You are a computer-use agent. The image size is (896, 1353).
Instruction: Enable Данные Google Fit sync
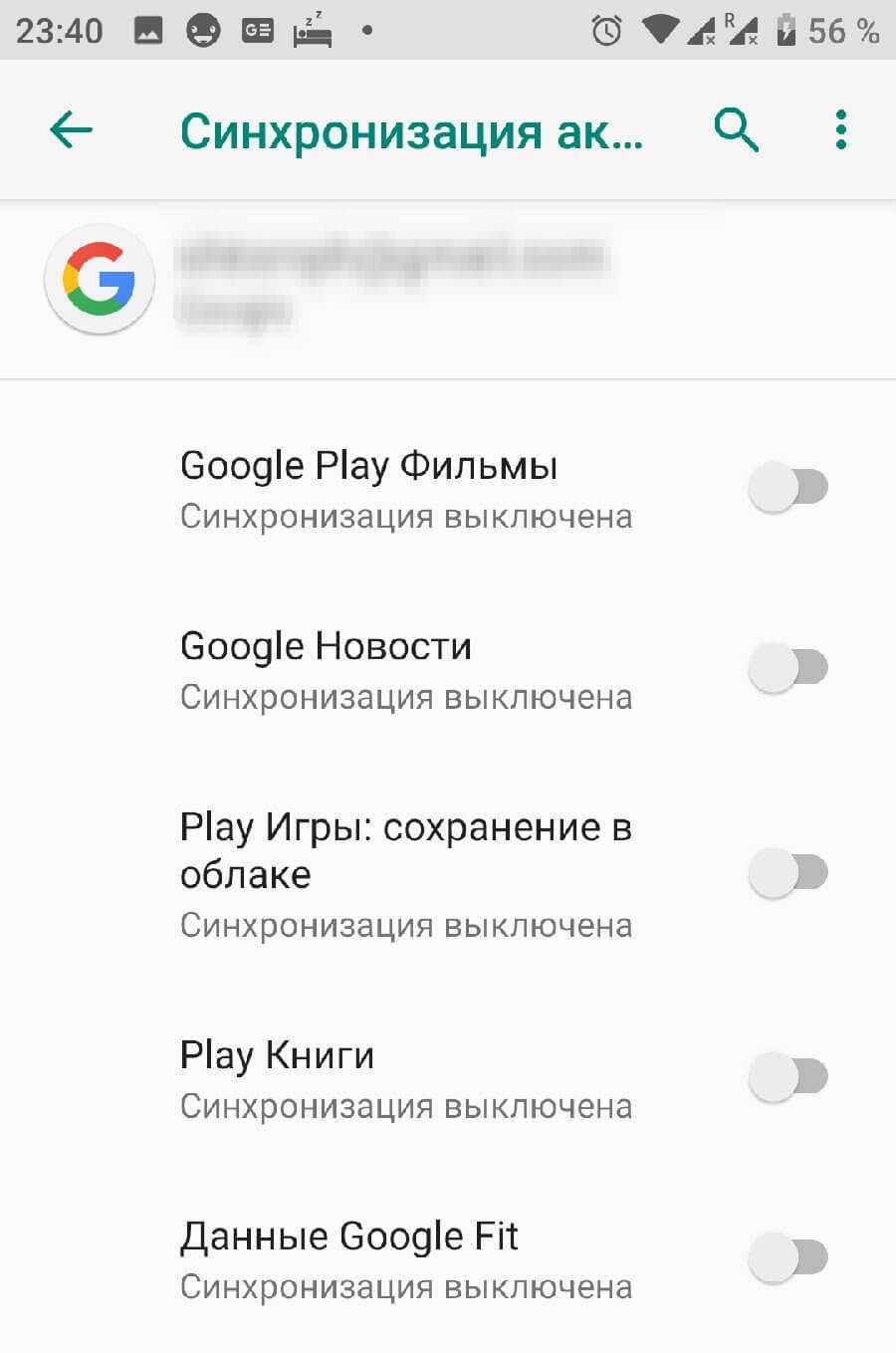[787, 1258]
